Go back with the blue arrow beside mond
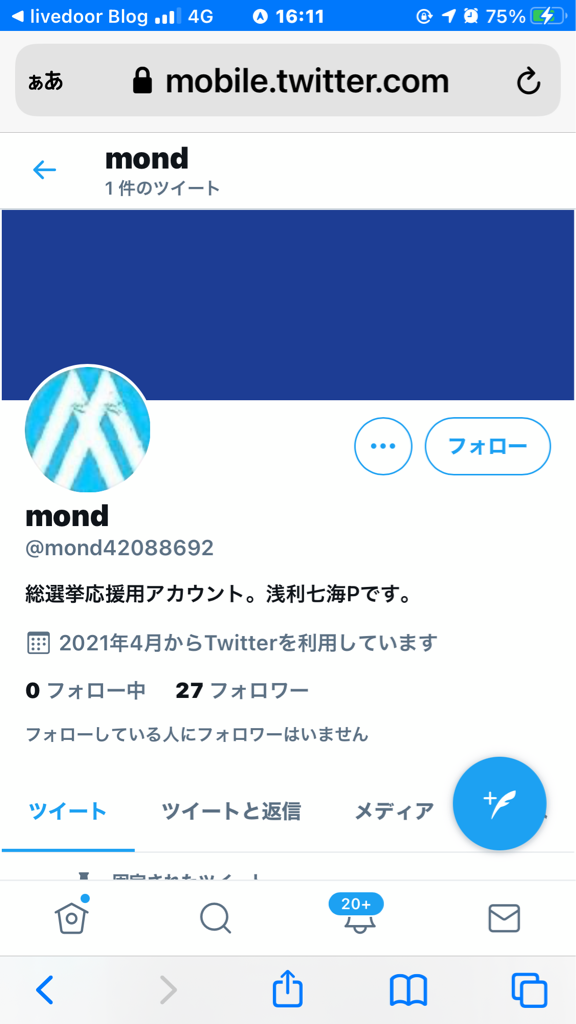 click(x=44, y=170)
